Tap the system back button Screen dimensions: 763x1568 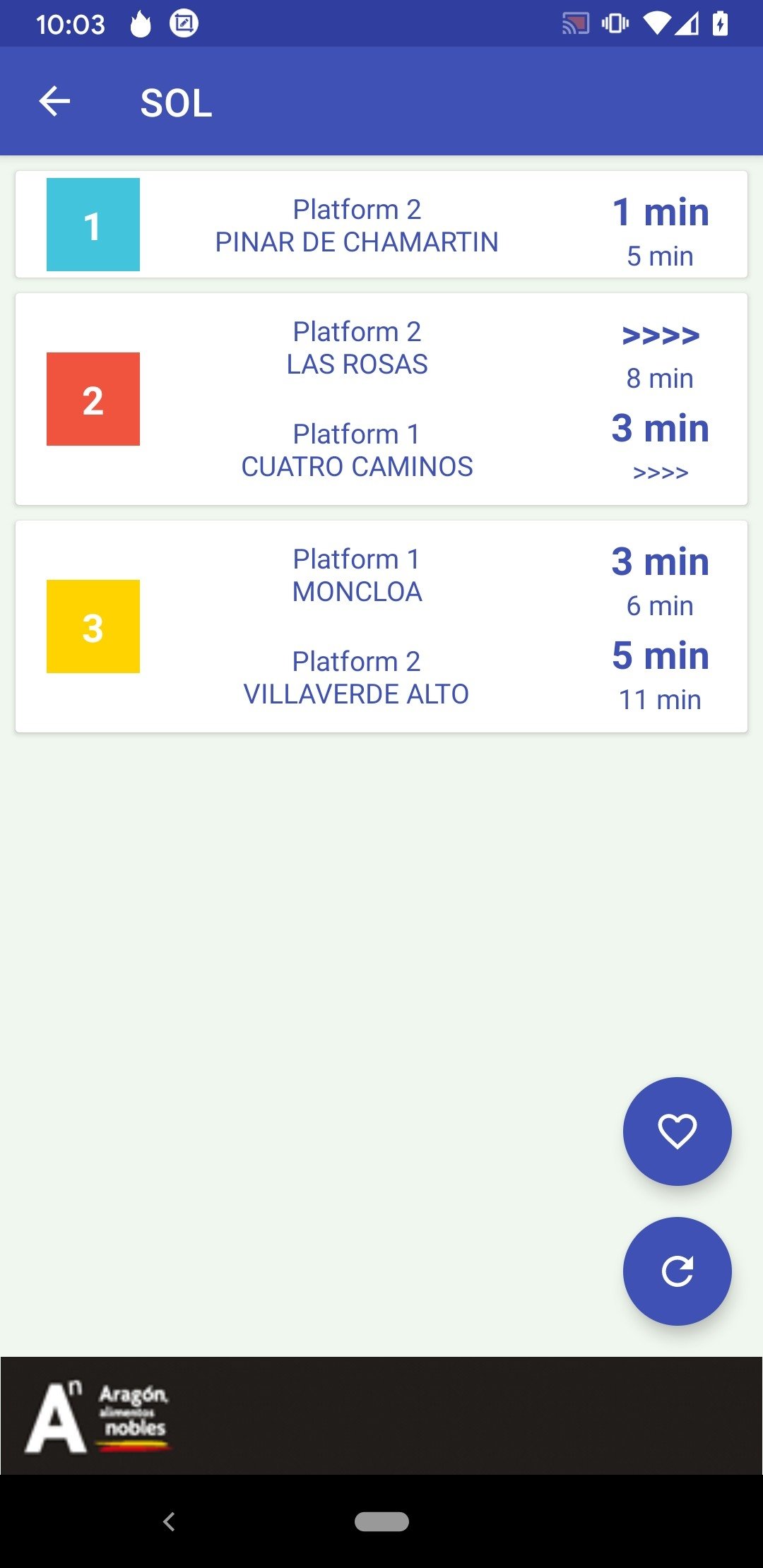169,1521
